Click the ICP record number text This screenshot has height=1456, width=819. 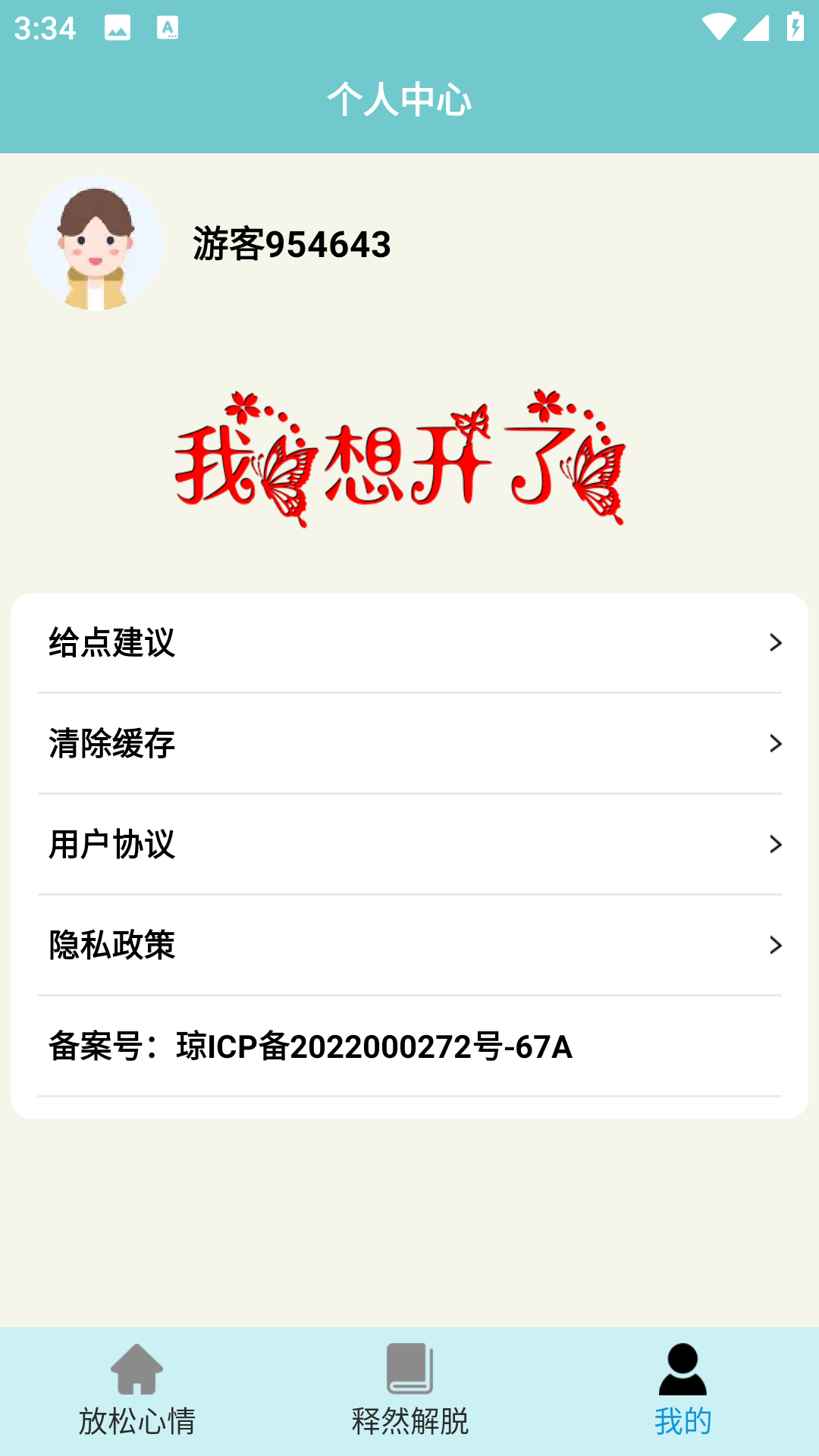309,1047
